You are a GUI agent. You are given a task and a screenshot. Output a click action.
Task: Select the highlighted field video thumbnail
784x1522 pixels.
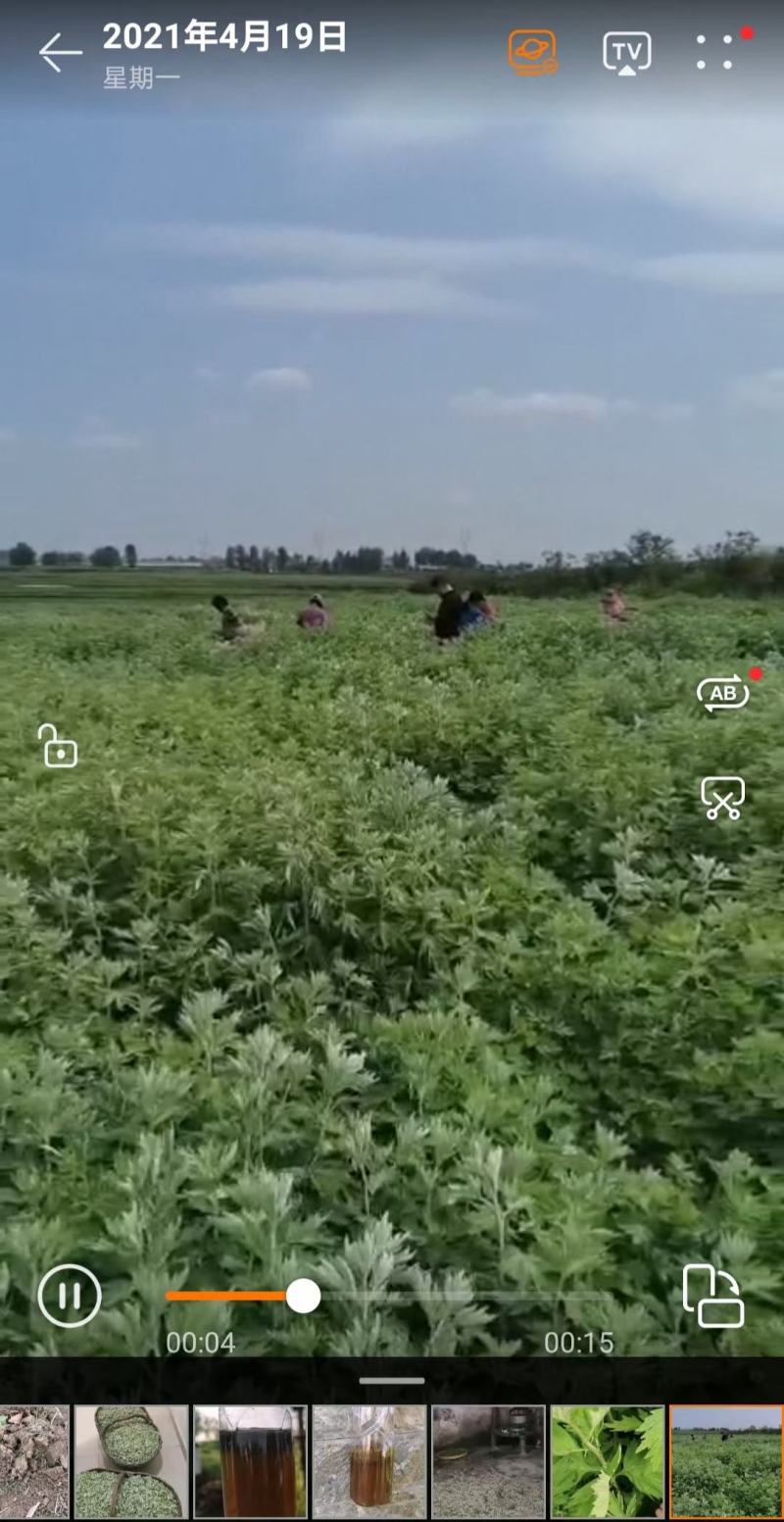point(726,1462)
